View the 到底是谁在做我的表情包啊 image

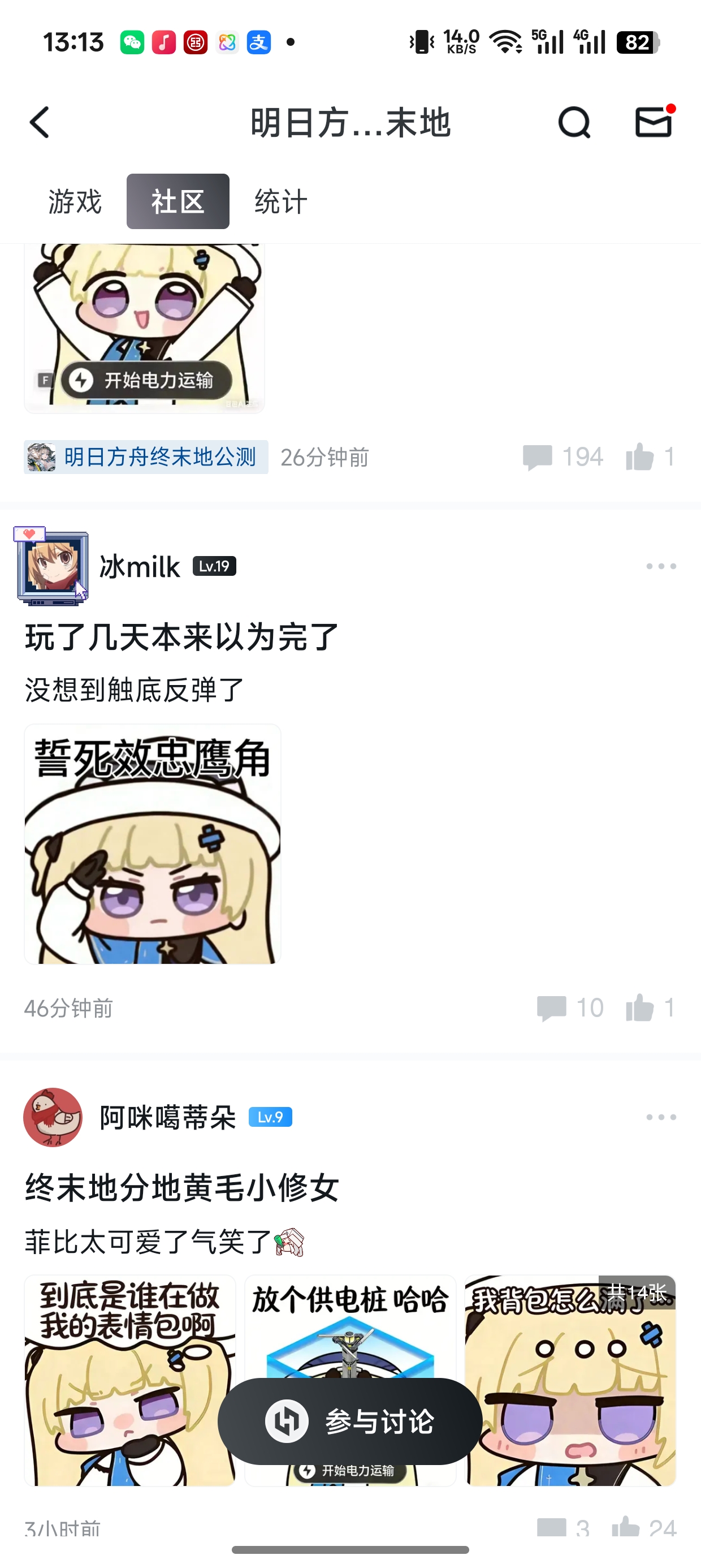(129, 1381)
